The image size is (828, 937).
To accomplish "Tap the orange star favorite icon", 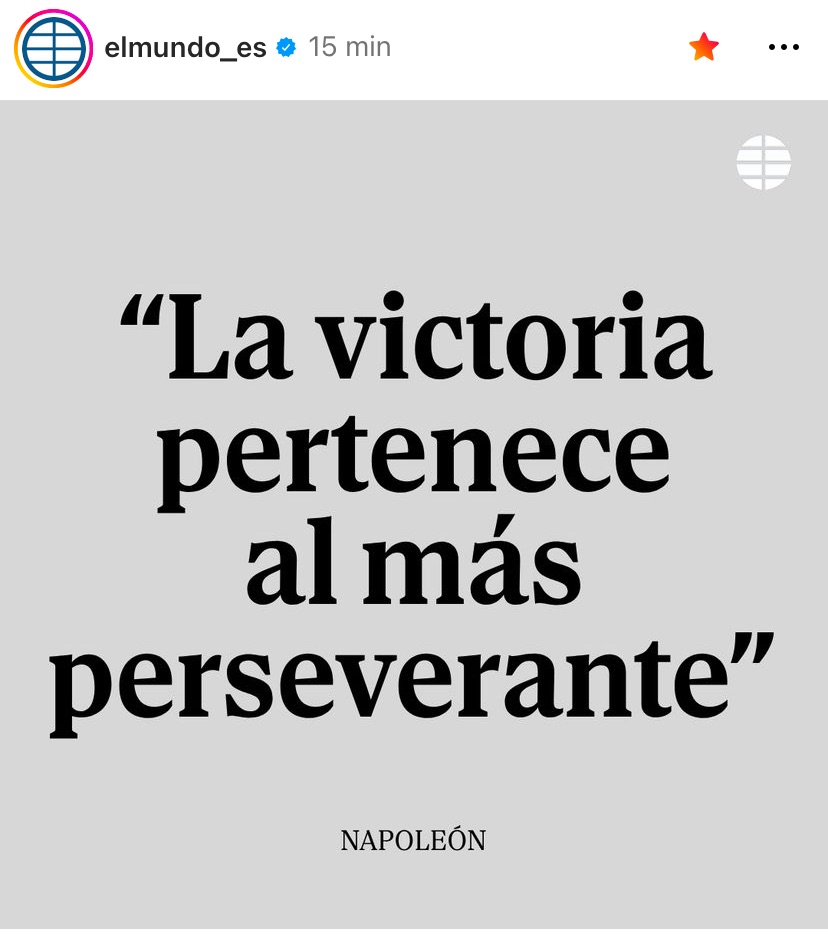I will tap(704, 47).
